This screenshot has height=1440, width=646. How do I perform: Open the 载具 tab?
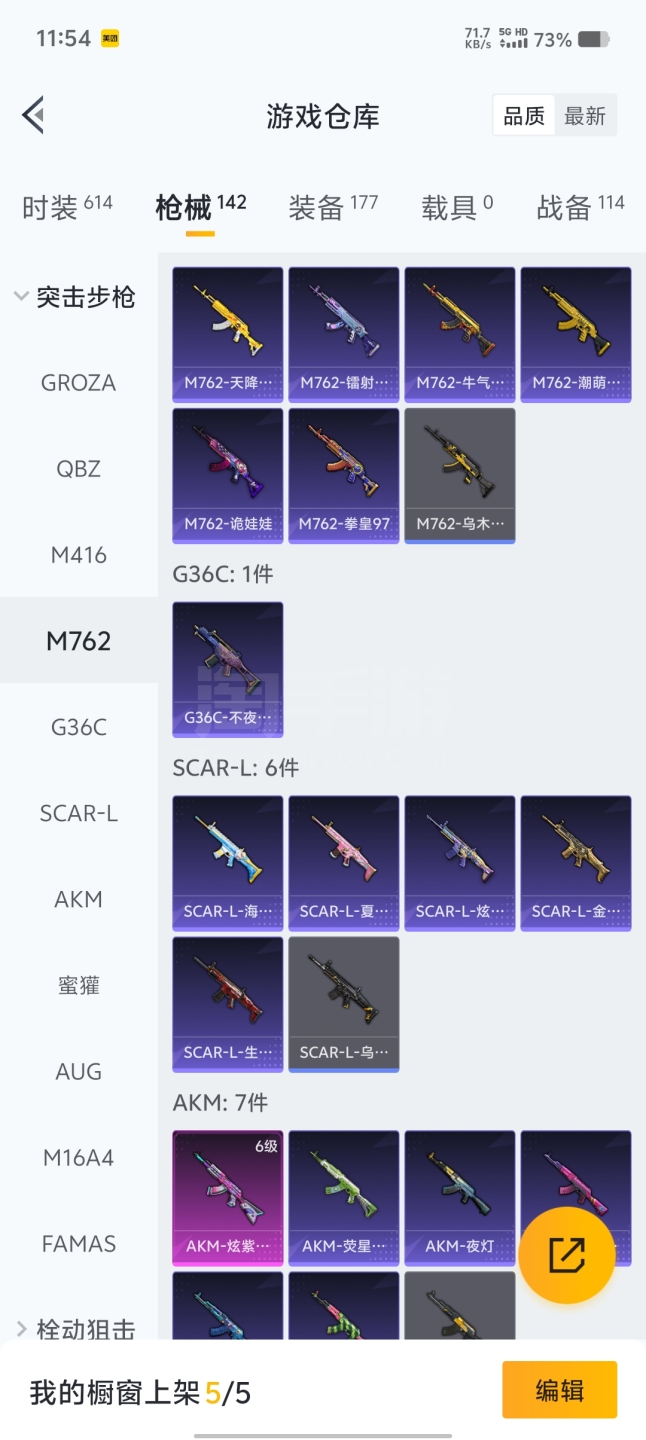456,207
